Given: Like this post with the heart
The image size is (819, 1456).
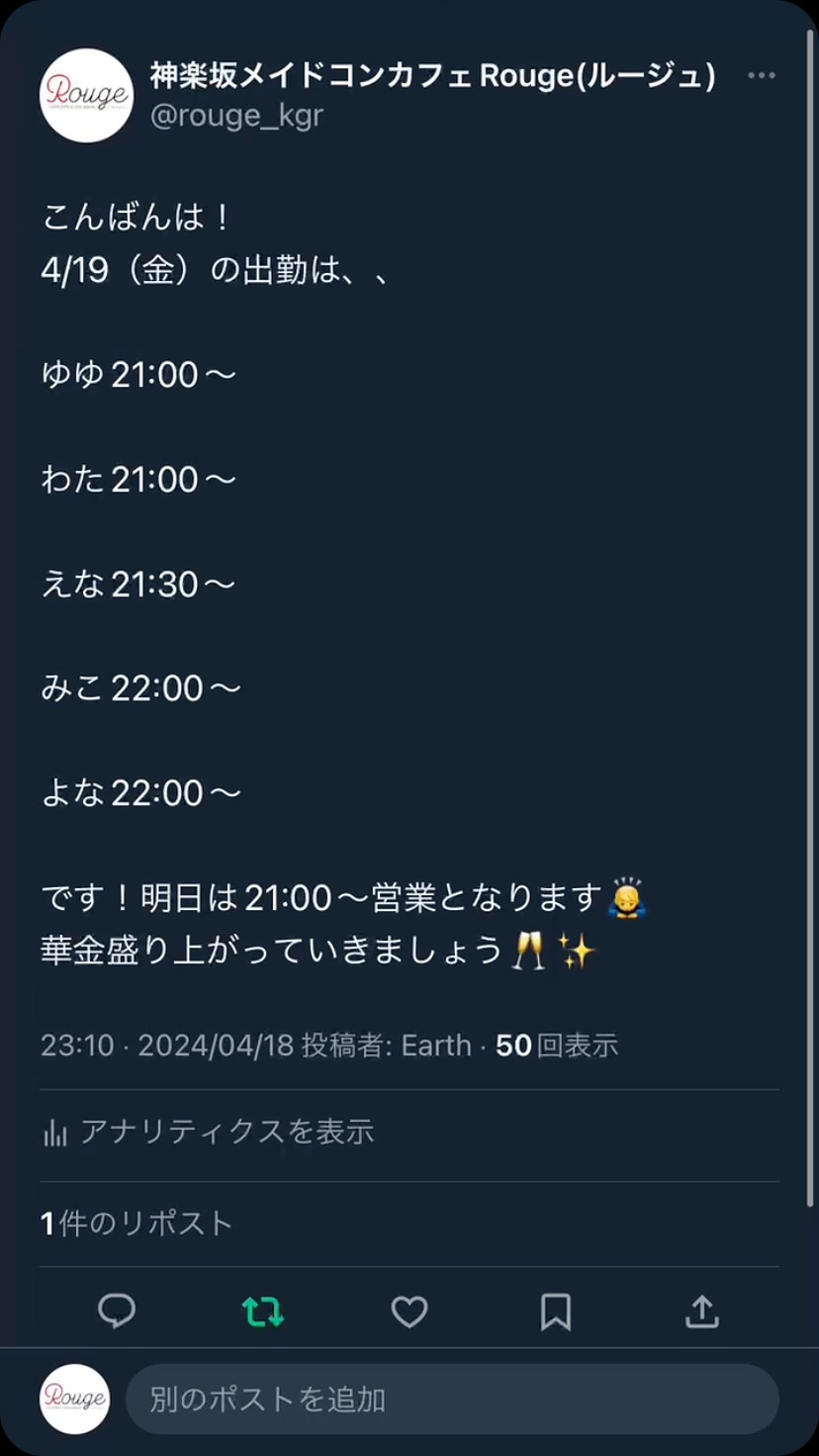Looking at the screenshot, I should (x=409, y=1312).
